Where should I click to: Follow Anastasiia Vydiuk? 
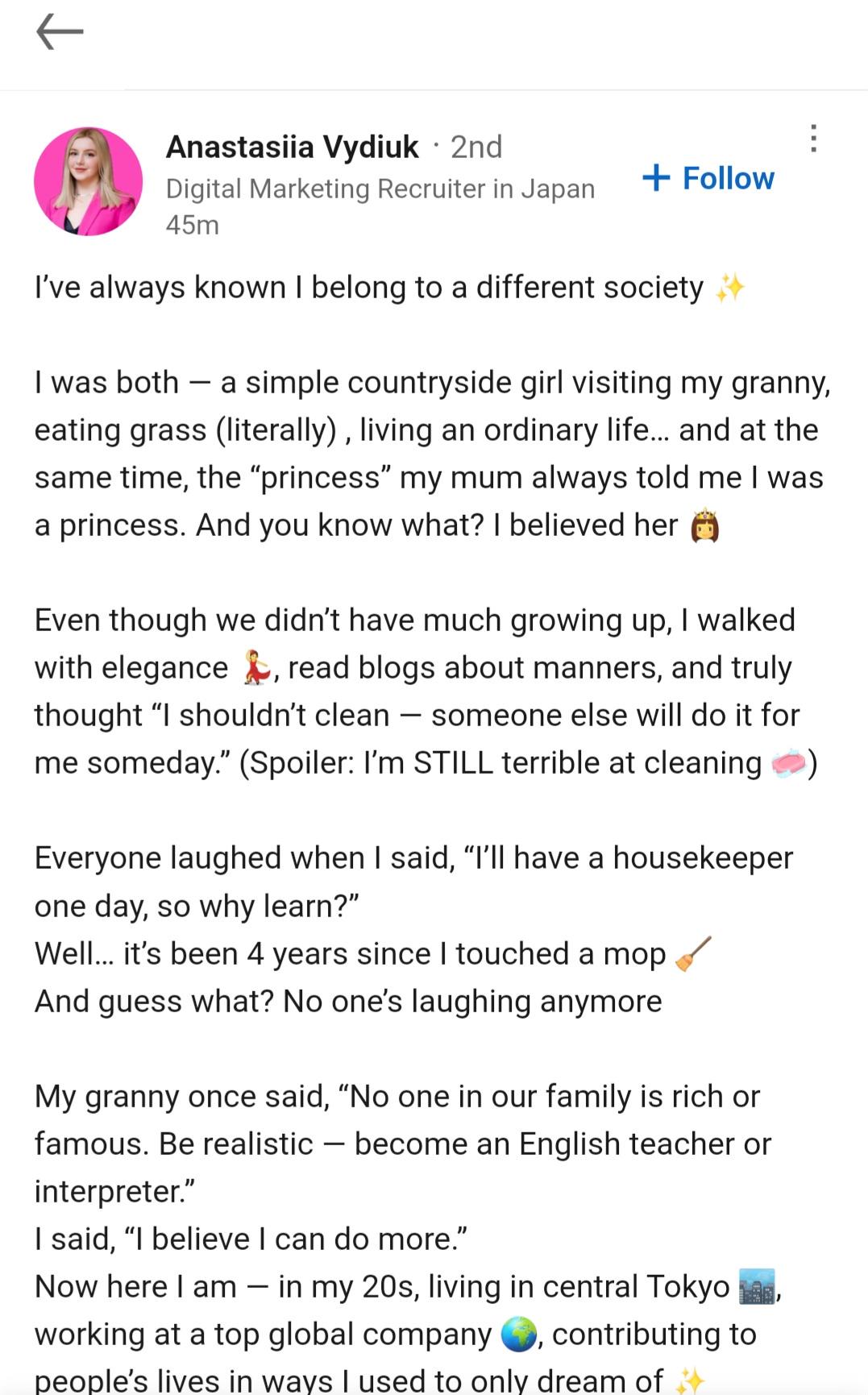pos(708,178)
